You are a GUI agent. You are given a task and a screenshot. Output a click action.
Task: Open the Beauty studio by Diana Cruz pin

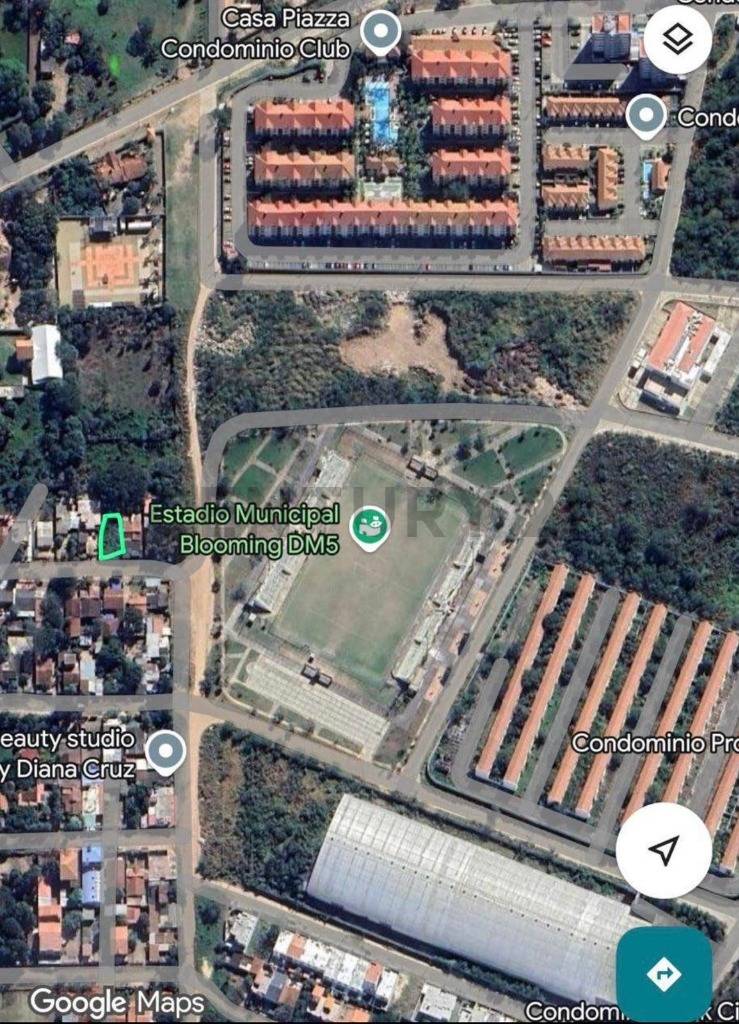click(165, 750)
